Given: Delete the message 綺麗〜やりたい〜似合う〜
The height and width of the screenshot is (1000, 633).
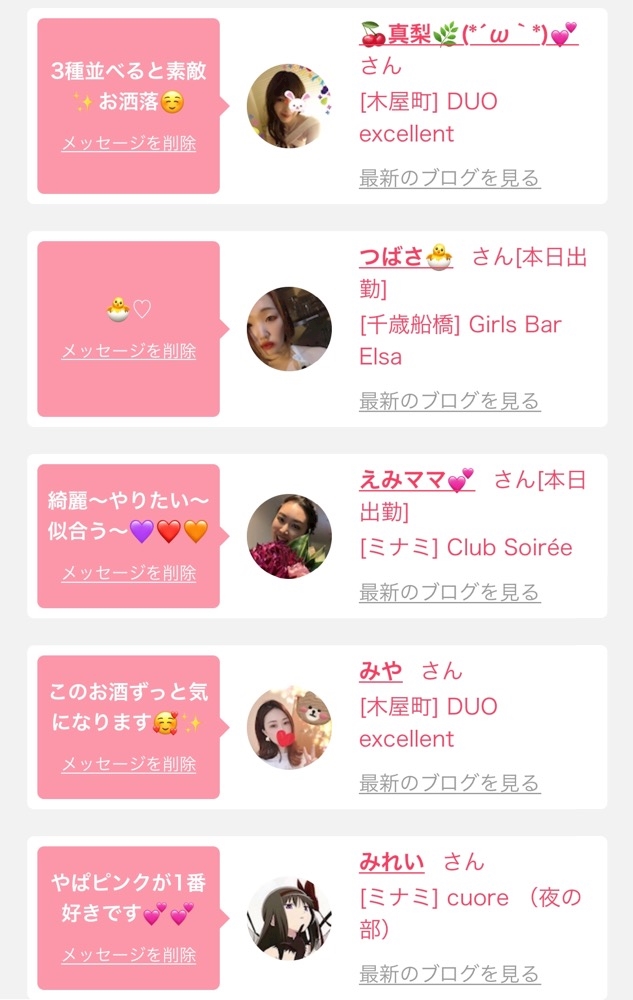Looking at the screenshot, I should click(x=128, y=573).
